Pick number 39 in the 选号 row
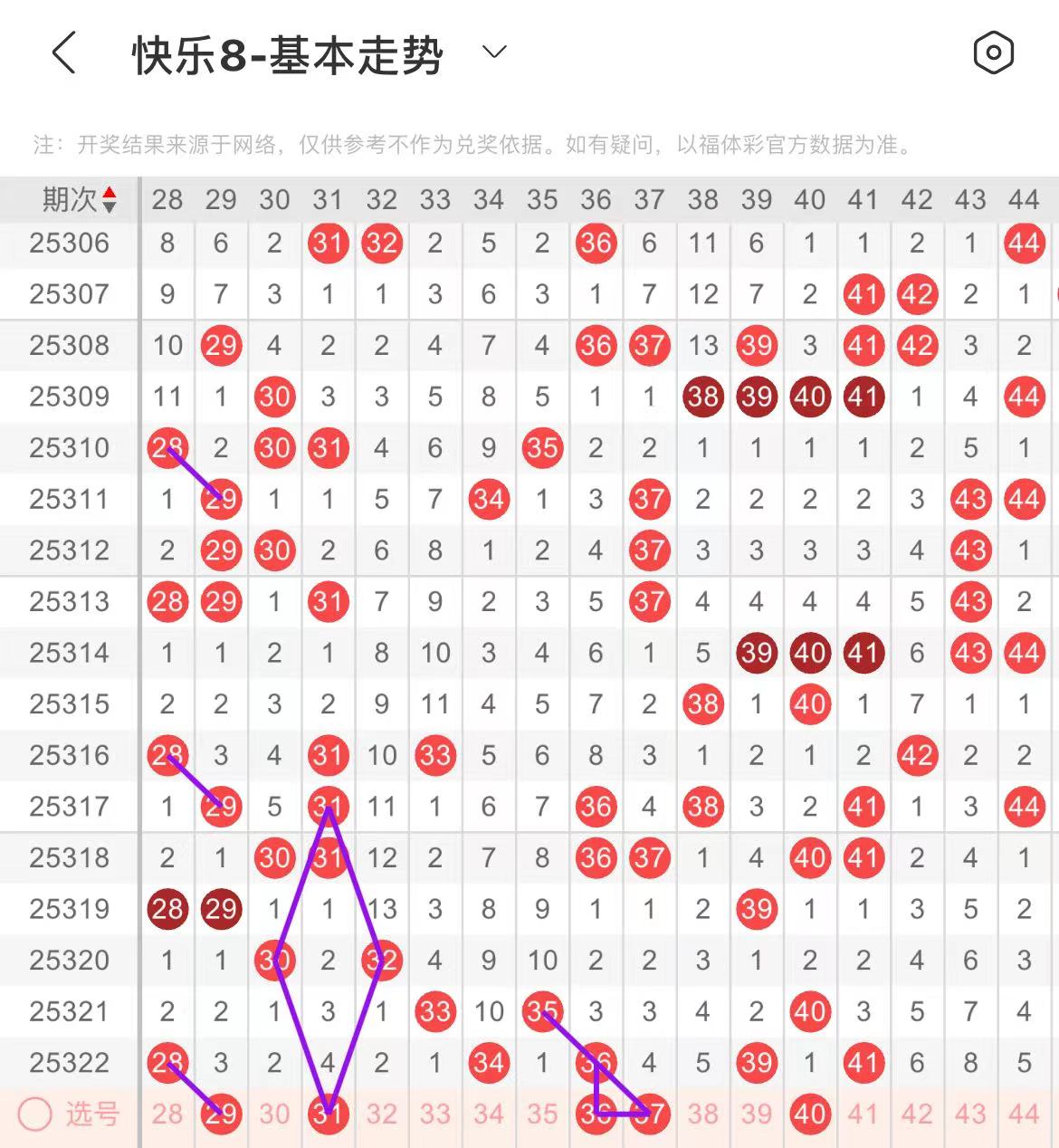Screen dimensions: 1059x1148 756,1114
